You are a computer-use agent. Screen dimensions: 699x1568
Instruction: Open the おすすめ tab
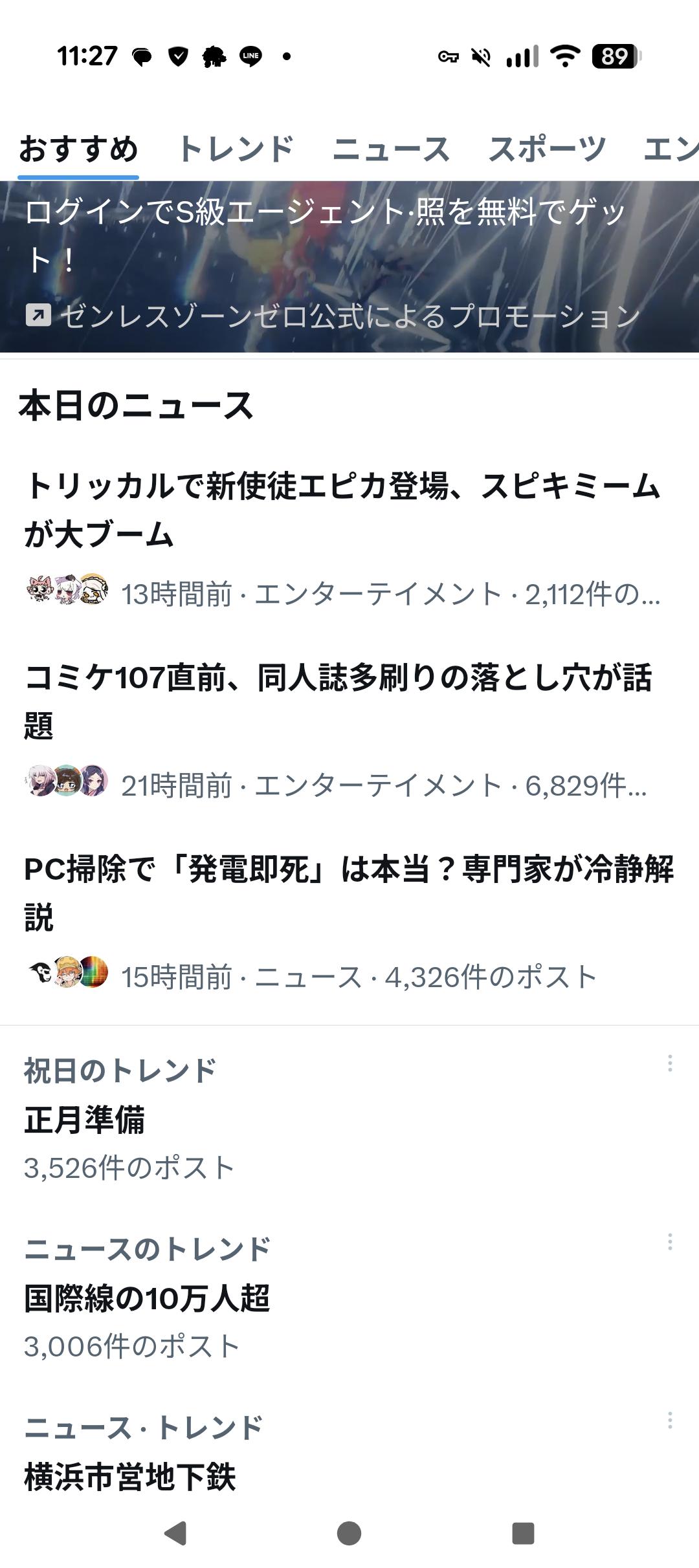coord(78,149)
